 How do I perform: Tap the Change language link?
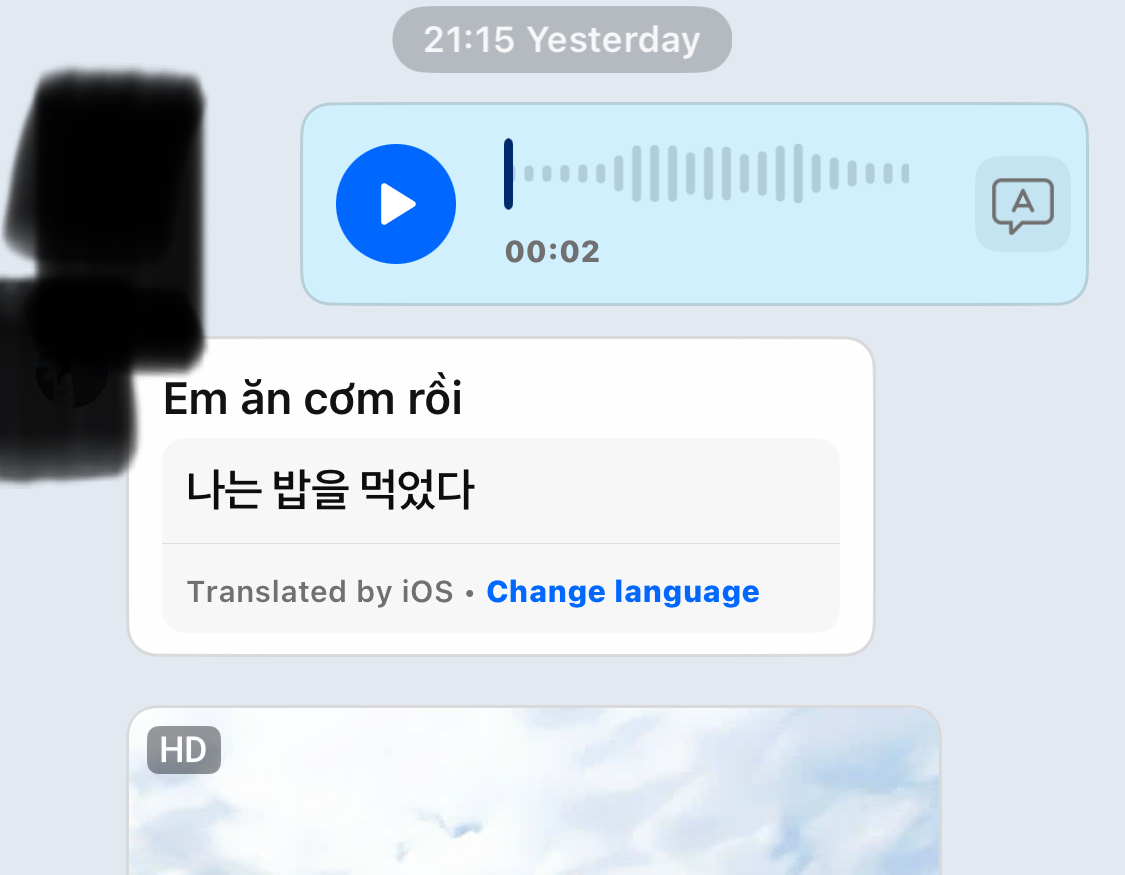[x=622, y=592]
